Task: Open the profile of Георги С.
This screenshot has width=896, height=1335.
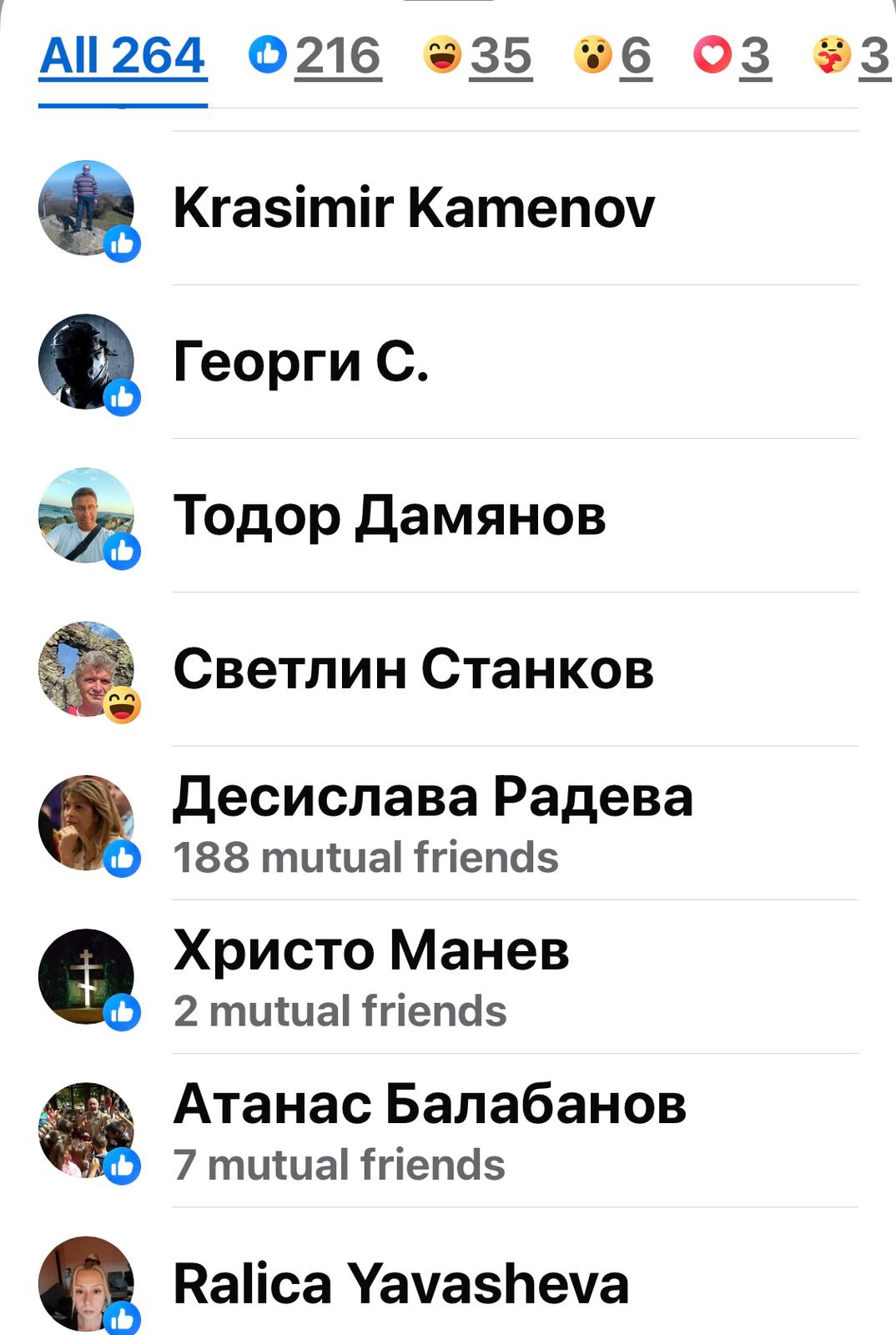Action: click(x=301, y=361)
